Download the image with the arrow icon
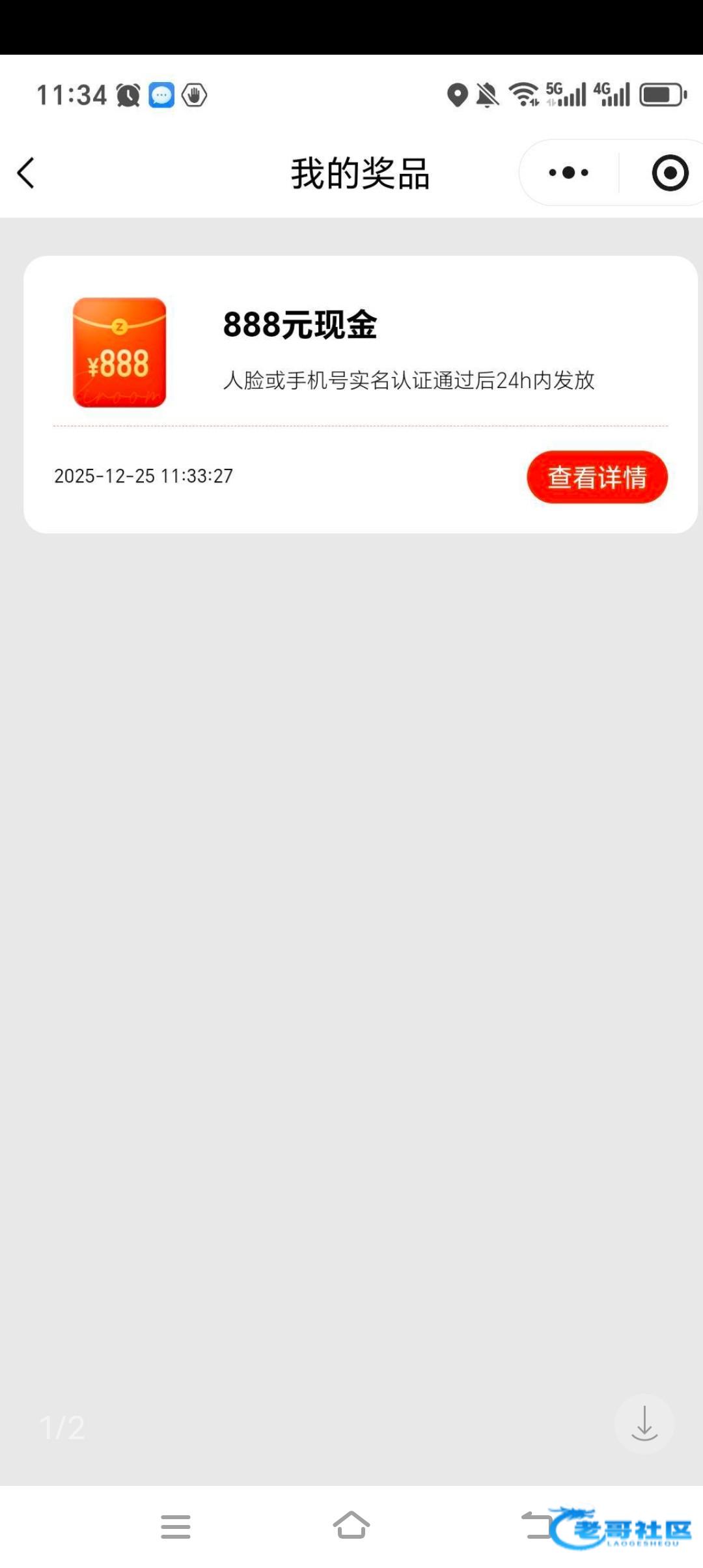Image resolution: width=703 pixels, height=1568 pixels. [644, 1423]
